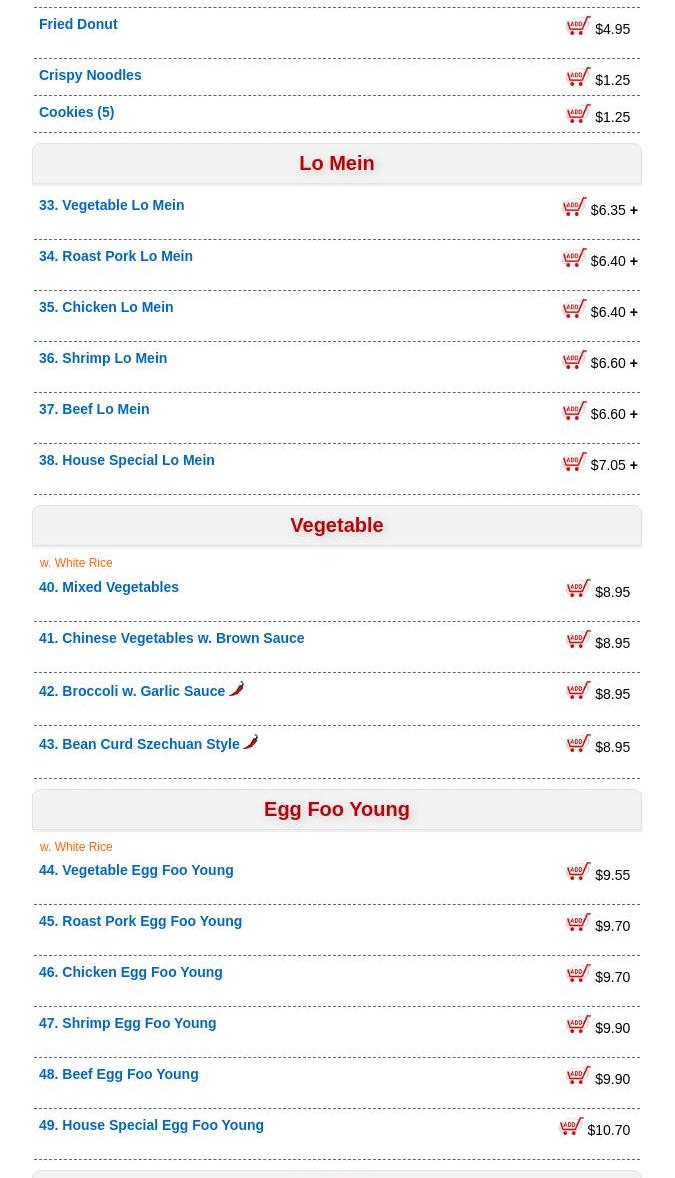Add Roast Pork Lo Mein to cart
675x1178 pixels.
pyautogui.click(x=574, y=258)
